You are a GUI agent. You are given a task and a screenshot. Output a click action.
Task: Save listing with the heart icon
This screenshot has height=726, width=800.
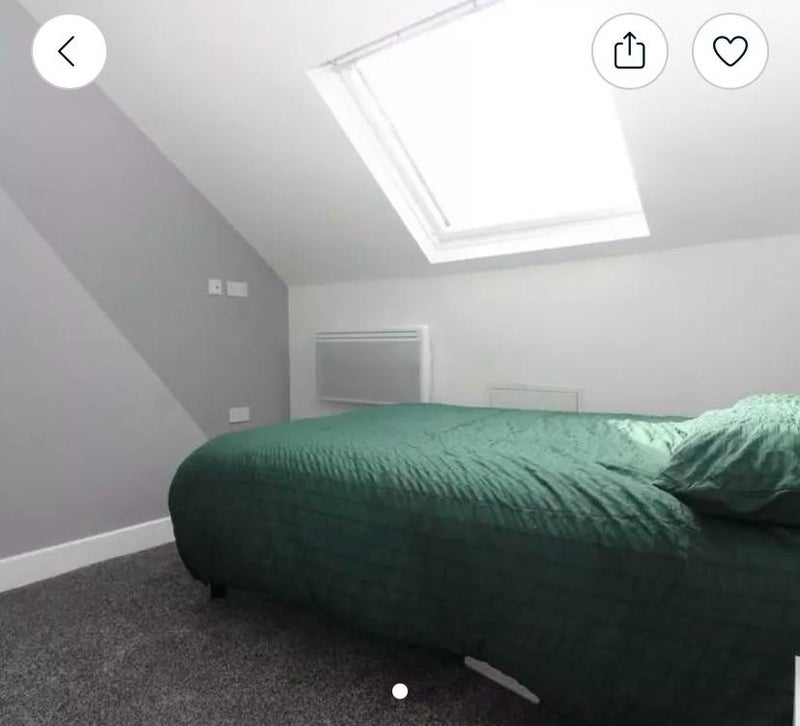(730, 51)
